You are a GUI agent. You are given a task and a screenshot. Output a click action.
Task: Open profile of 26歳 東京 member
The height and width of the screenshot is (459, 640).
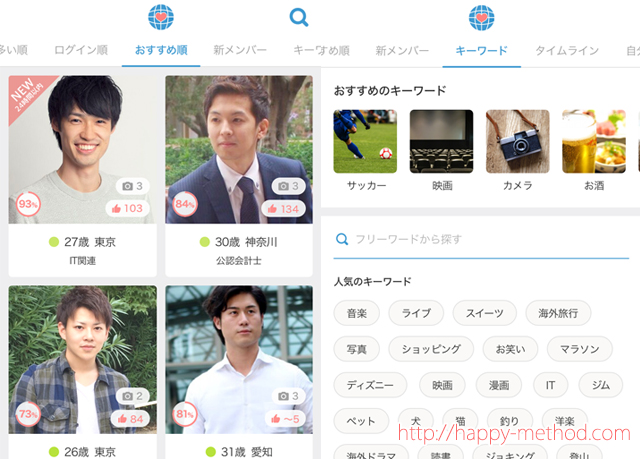(83, 360)
